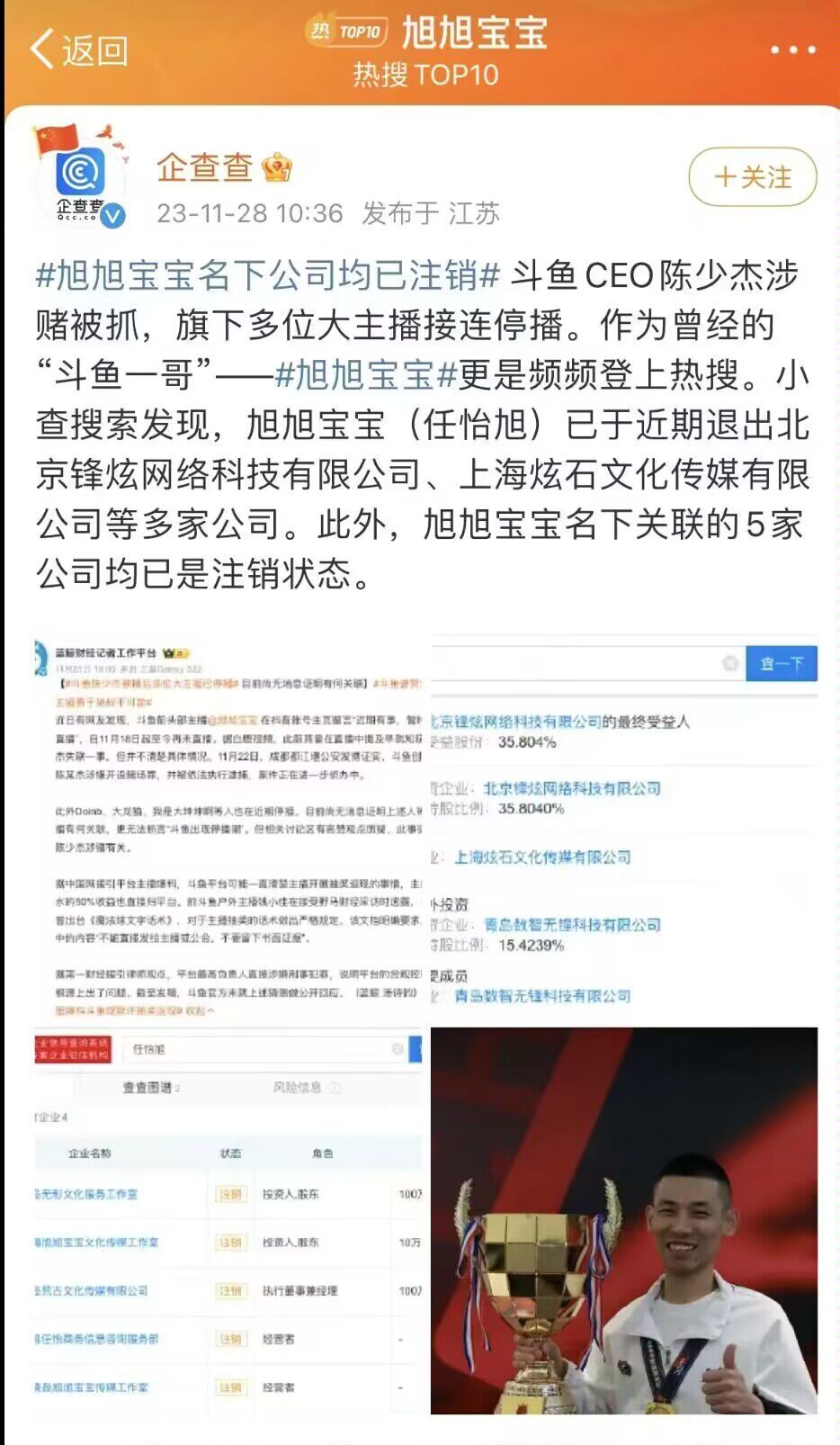840x1445 pixels.
Task: View the cancelled companies table image
Action: coord(228,1220)
